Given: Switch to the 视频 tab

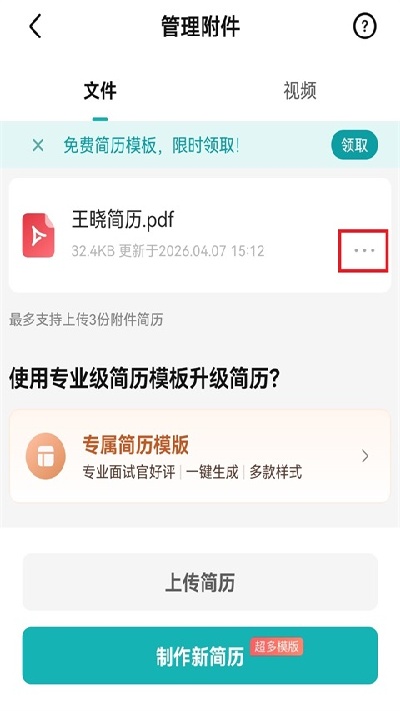Looking at the screenshot, I should (x=300, y=91).
